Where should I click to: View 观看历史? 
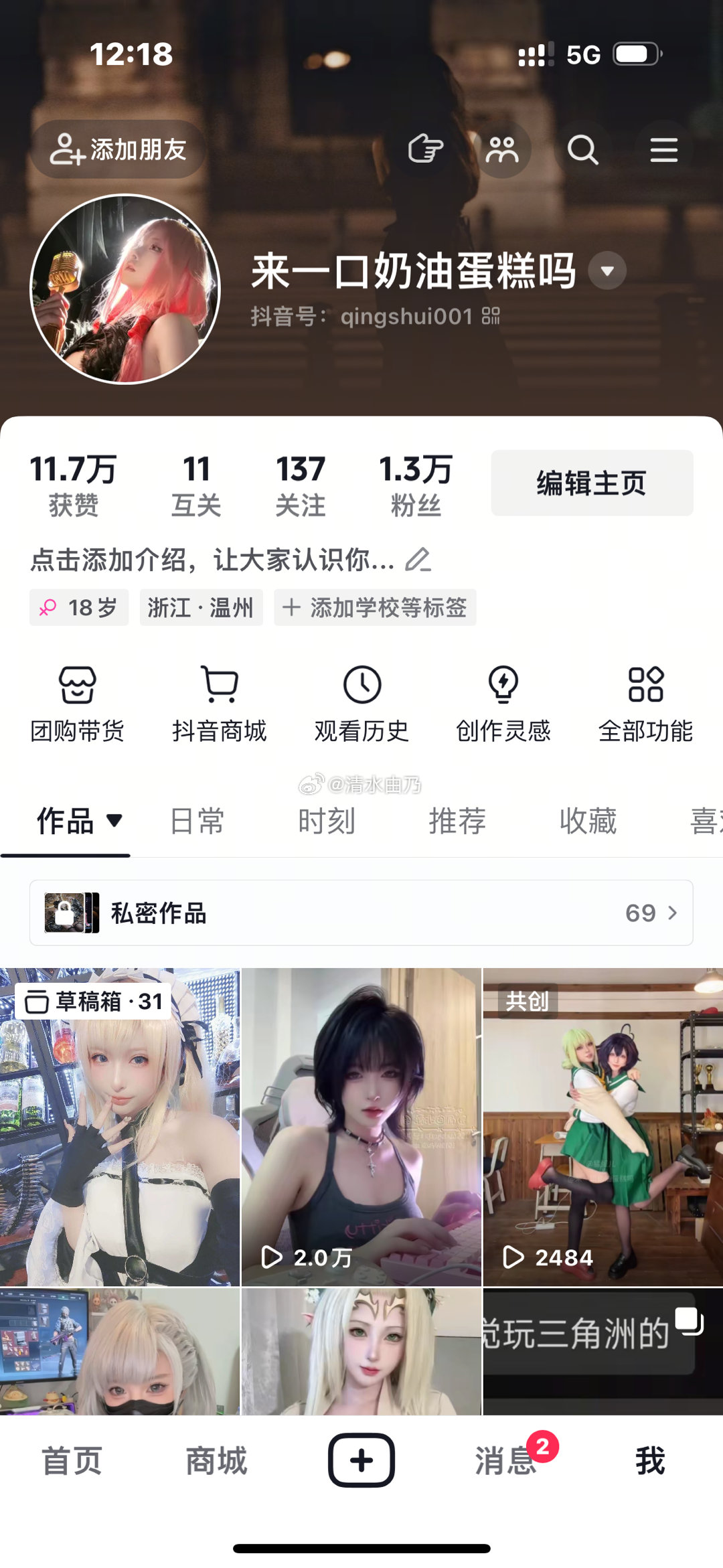361,703
